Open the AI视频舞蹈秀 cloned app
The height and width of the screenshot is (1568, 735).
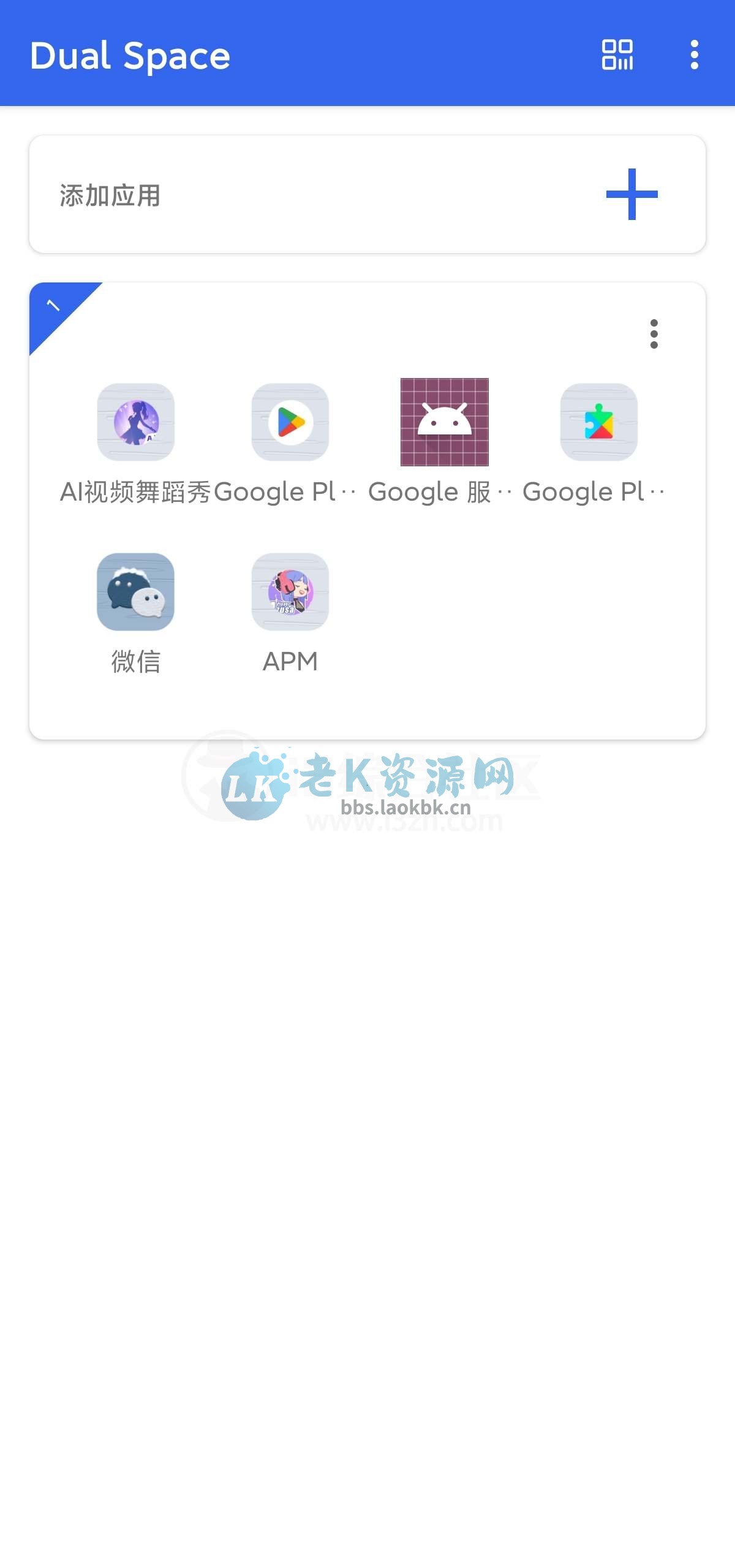(136, 424)
